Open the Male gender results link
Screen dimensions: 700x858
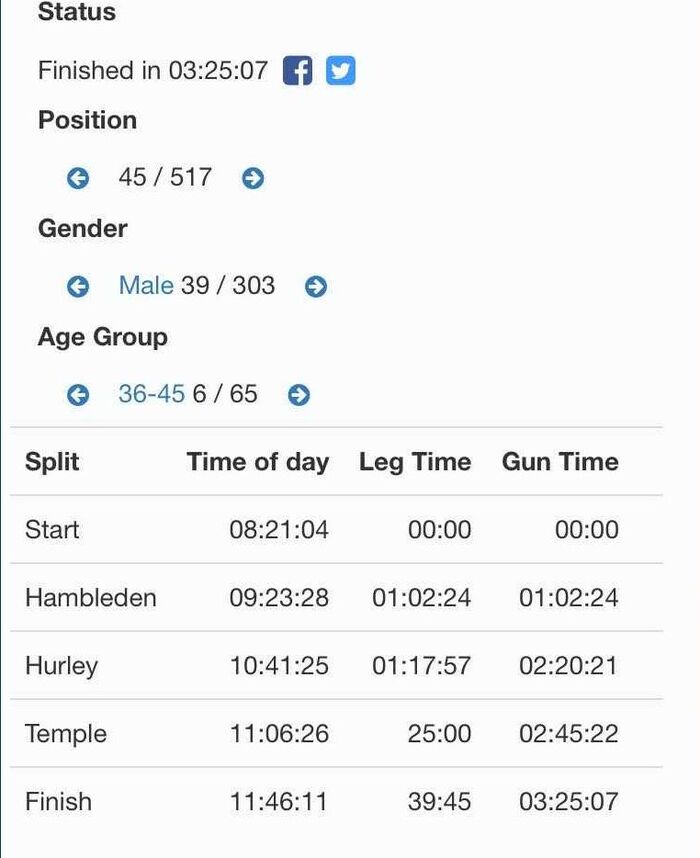(x=146, y=286)
